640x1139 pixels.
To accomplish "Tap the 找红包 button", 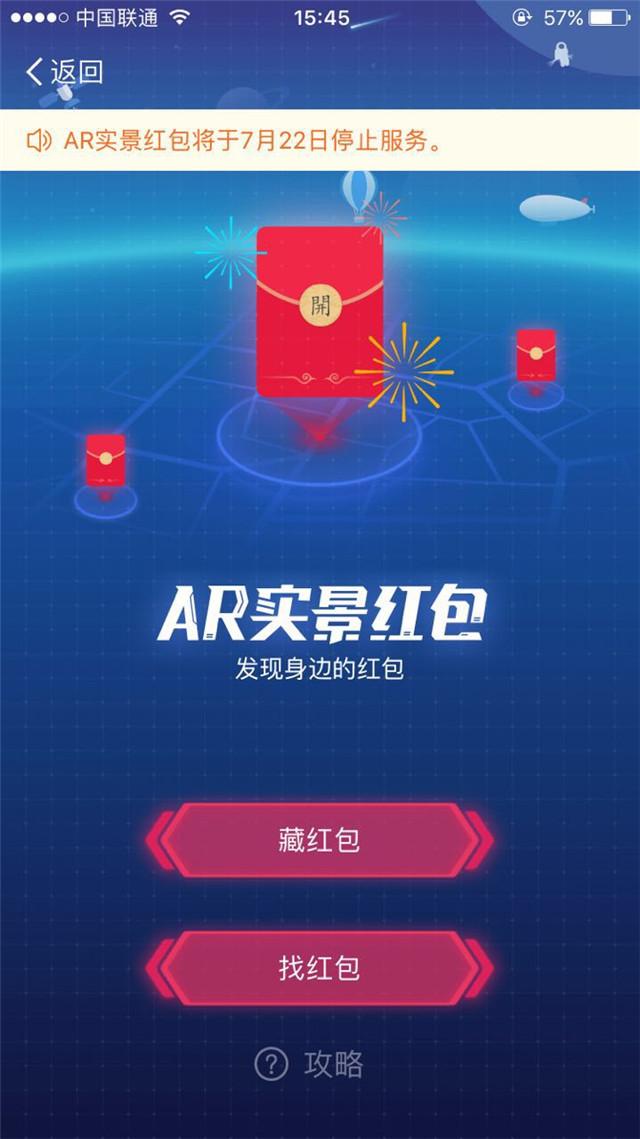I will [319, 968].
